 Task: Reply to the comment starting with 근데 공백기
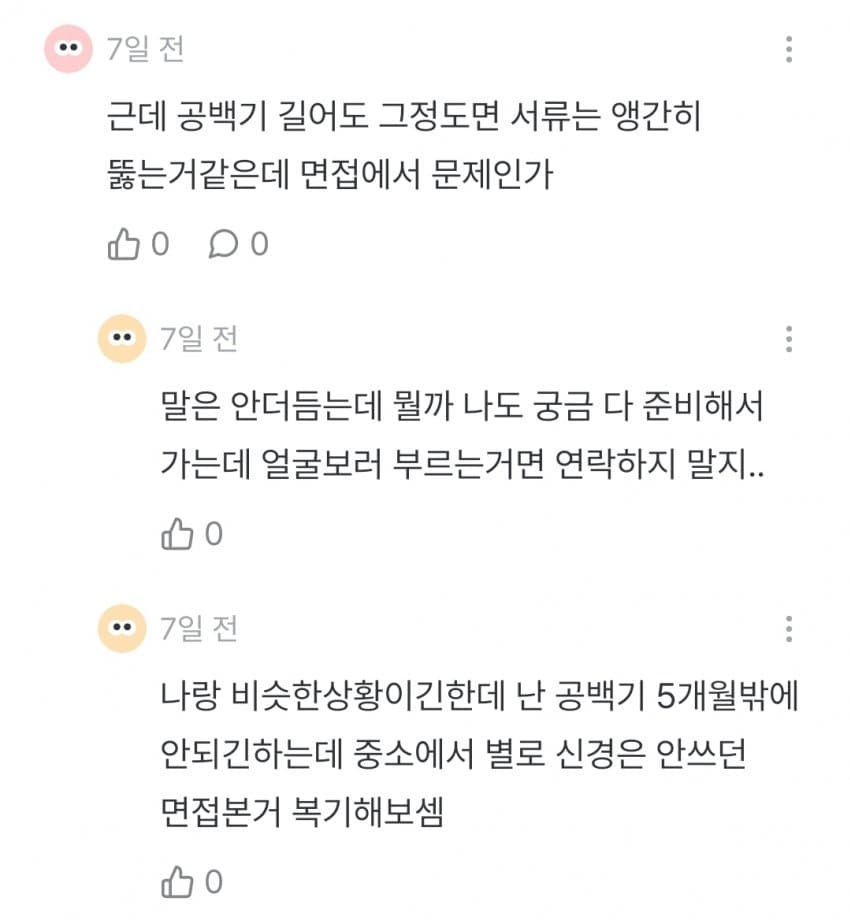[x=223, y=244]
